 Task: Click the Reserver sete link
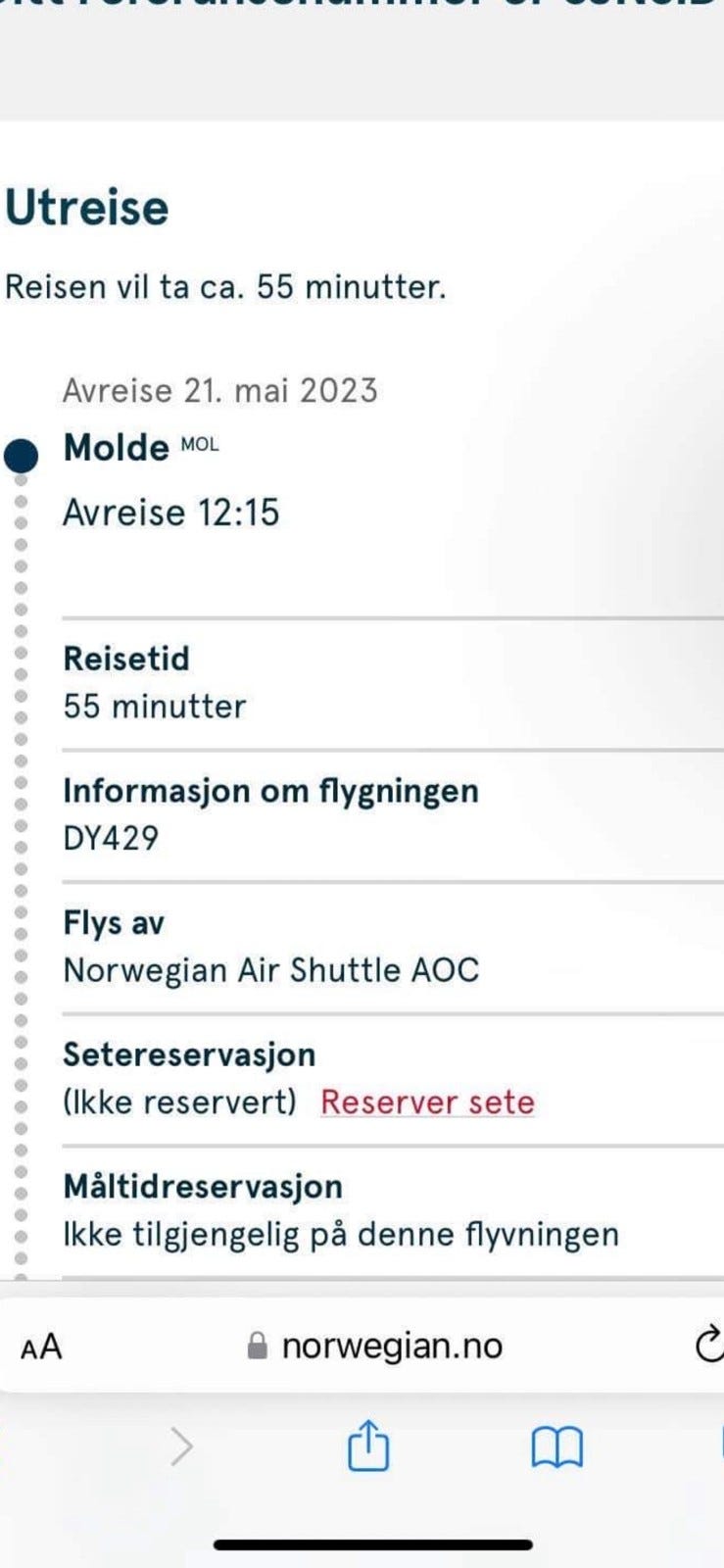click(x=426, y=1102)
